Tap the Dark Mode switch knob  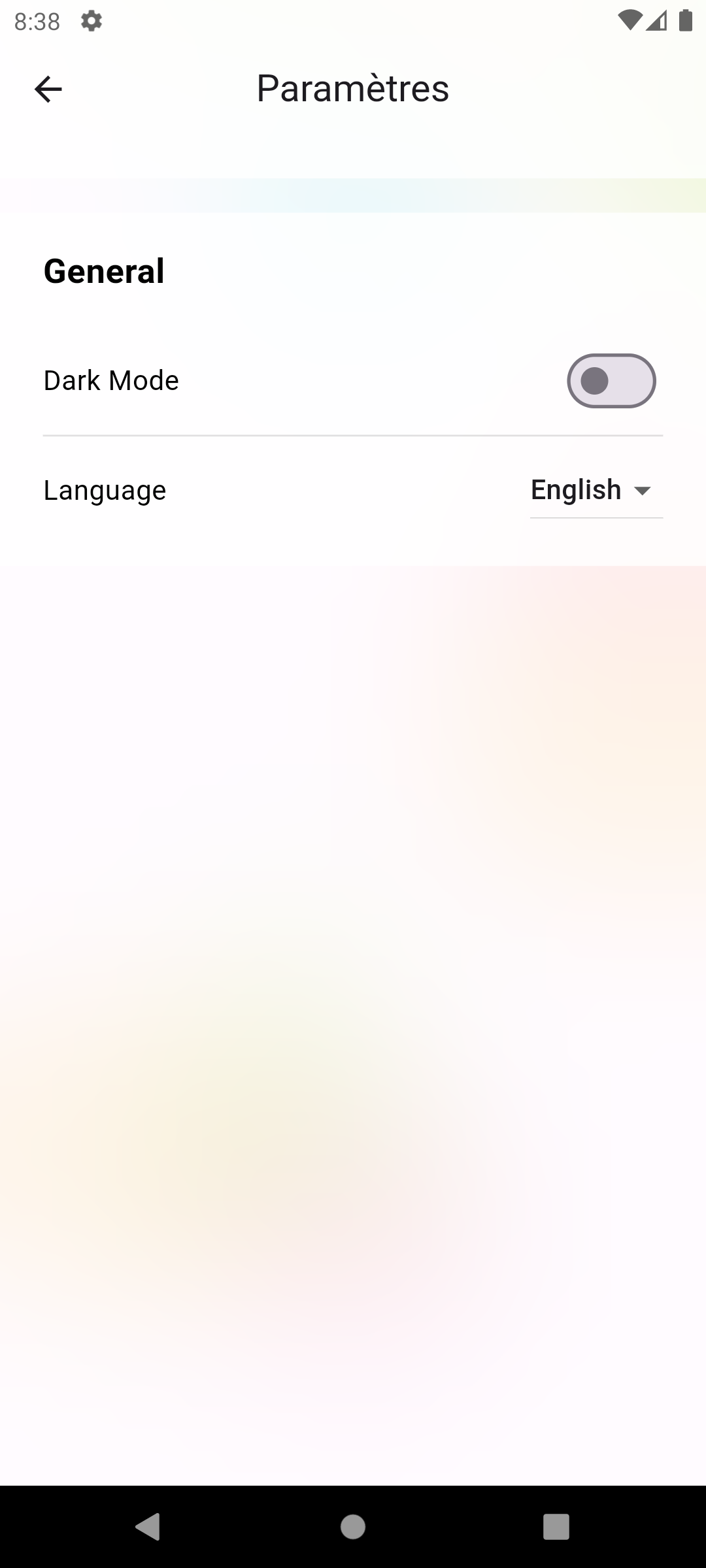[x=596, y=381]
